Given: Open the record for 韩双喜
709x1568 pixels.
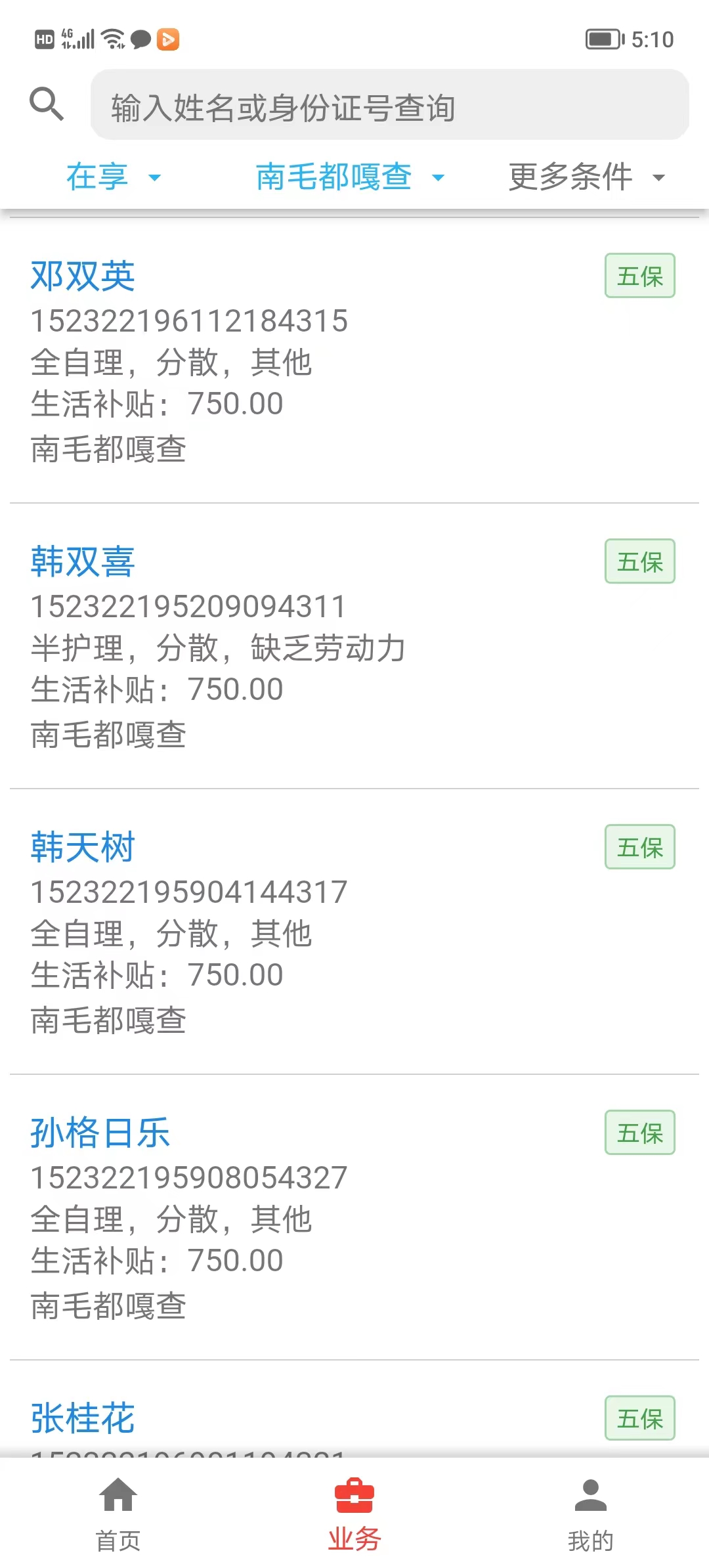Looking at the screenshot, I should 354,646.
